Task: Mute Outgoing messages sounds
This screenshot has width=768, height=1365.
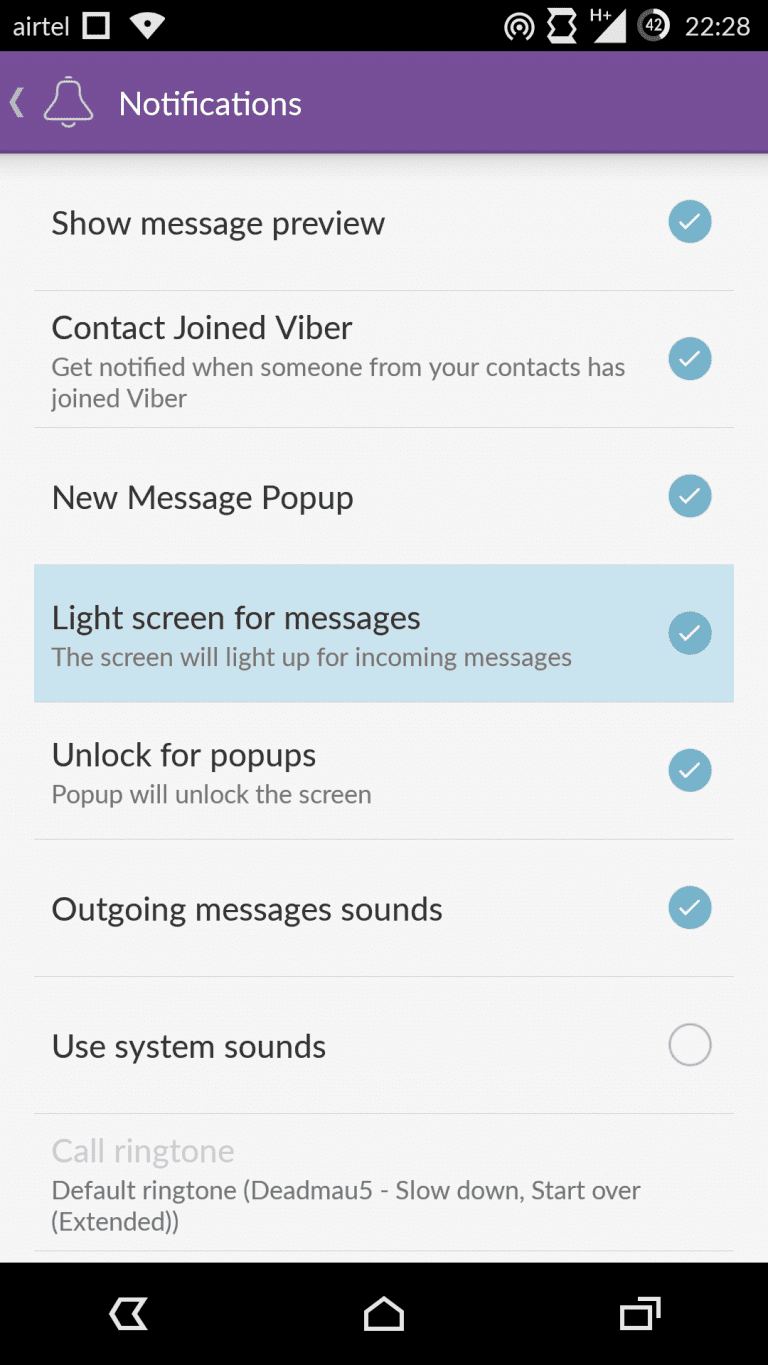Action: (689, 907)
